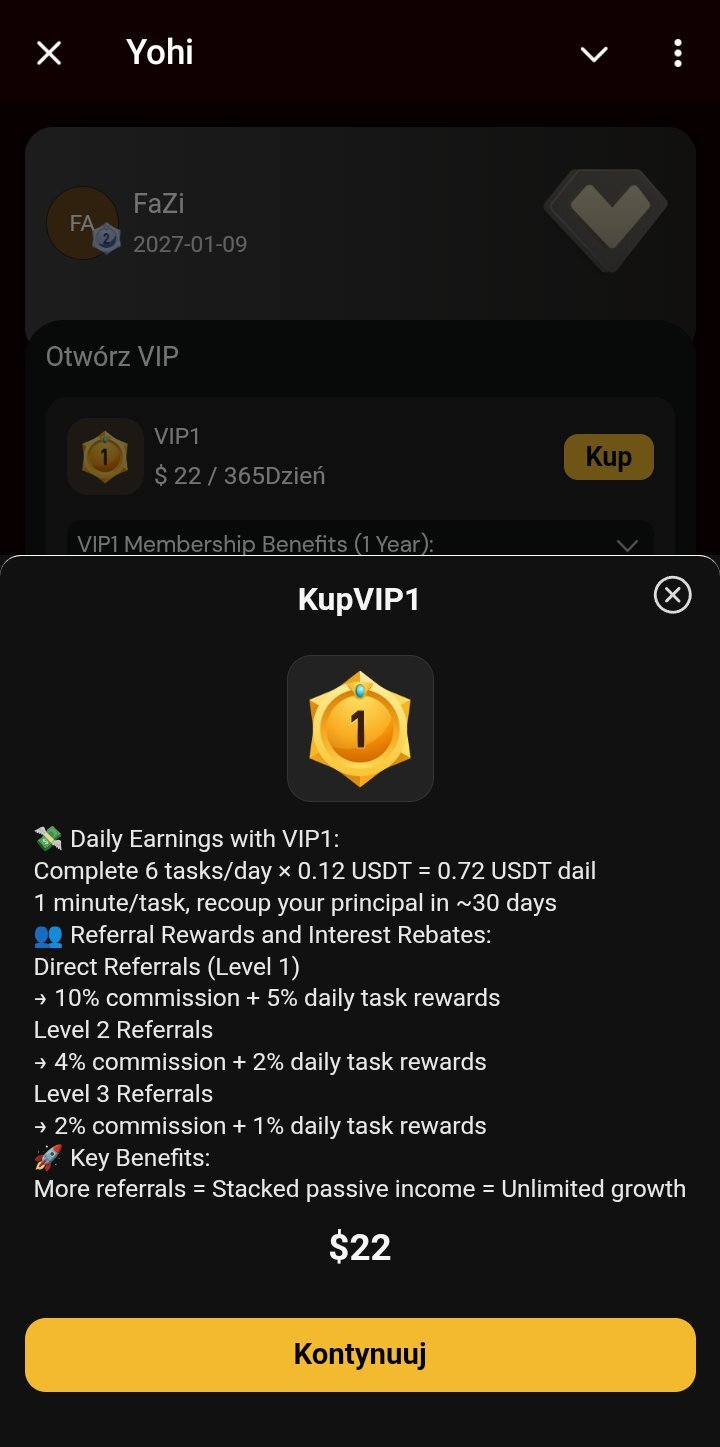The width and height of the screenshot is (720, 1447).
Task: Collapse the app with the down chevron
Action: 594,54
